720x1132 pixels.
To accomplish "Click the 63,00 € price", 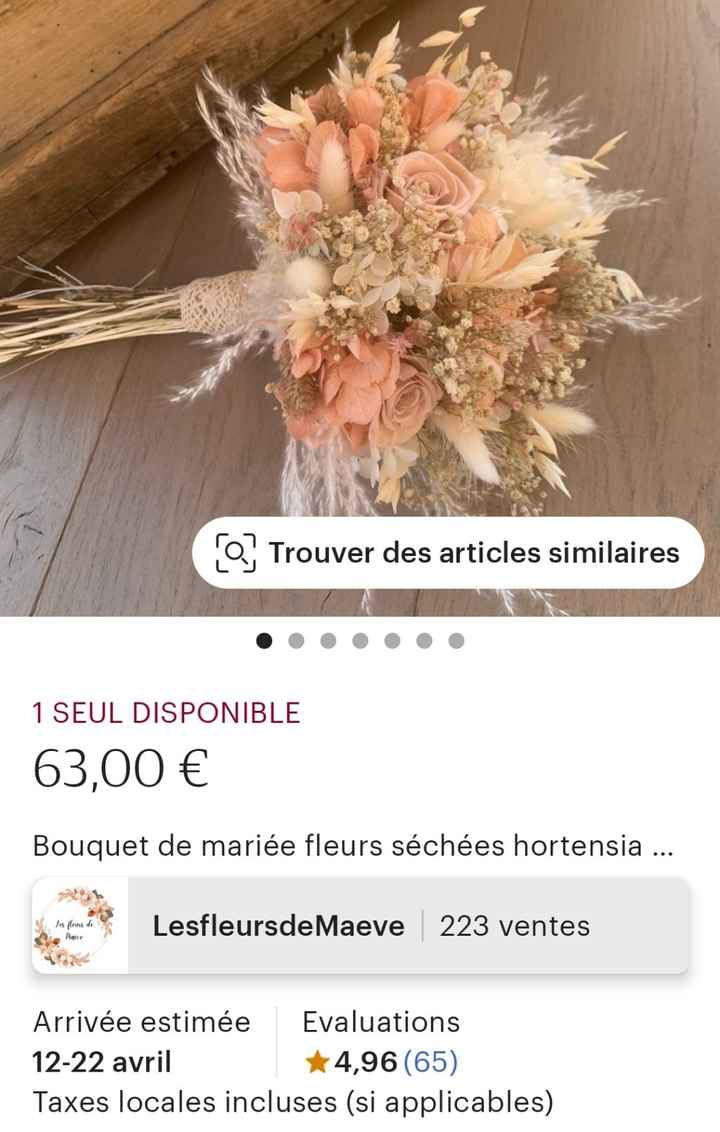I will [x=120, y=768].
